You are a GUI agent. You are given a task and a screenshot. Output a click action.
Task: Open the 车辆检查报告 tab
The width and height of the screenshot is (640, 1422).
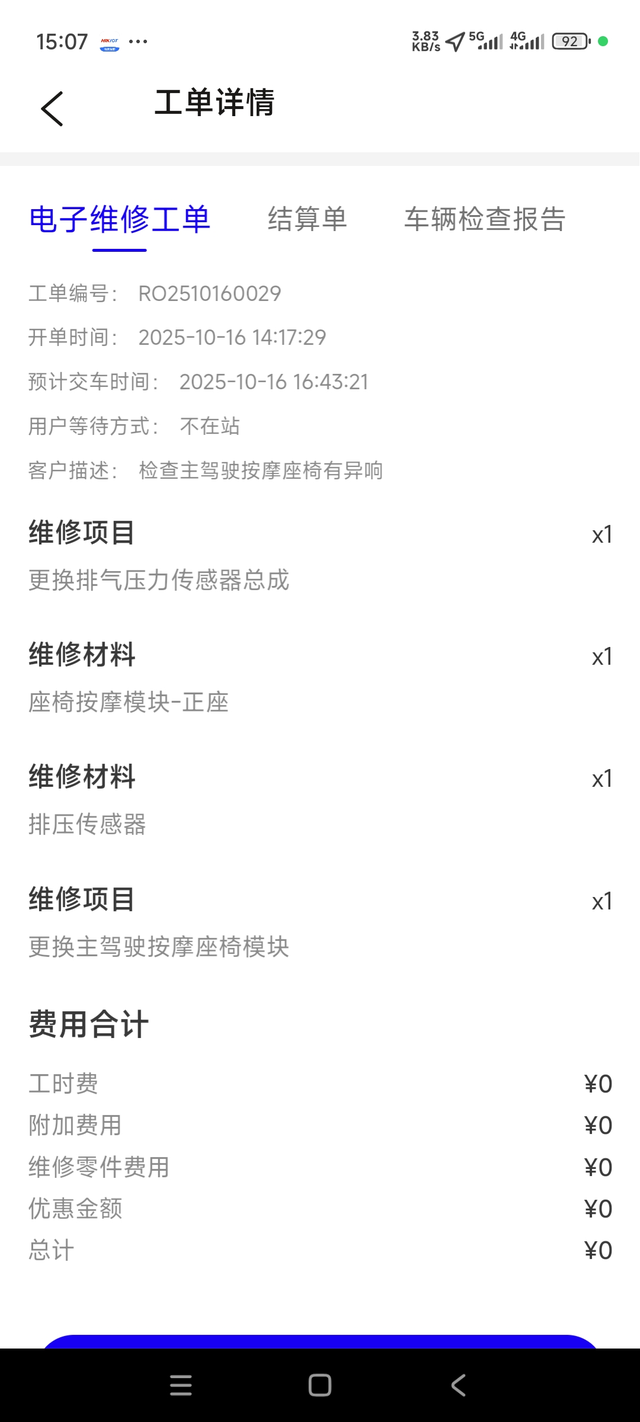click(x=485, y=219)
